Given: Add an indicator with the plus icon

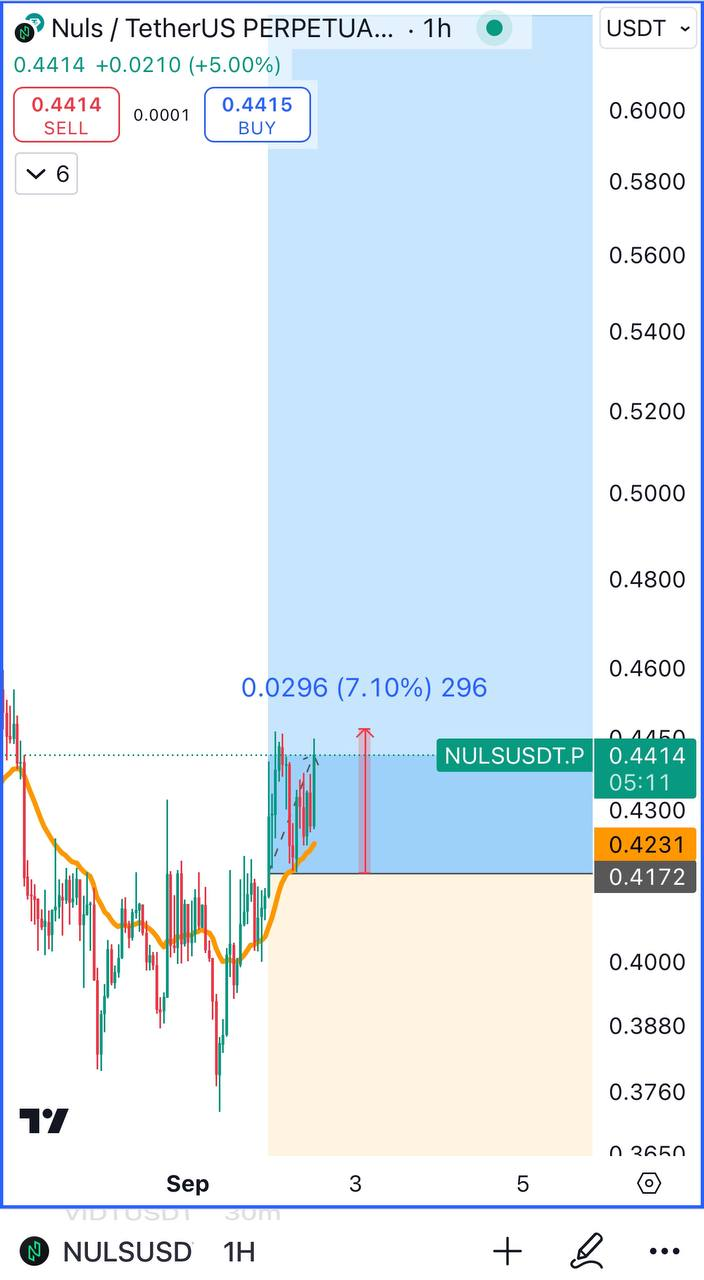Looking at the screenshot, I should 508,1251.
